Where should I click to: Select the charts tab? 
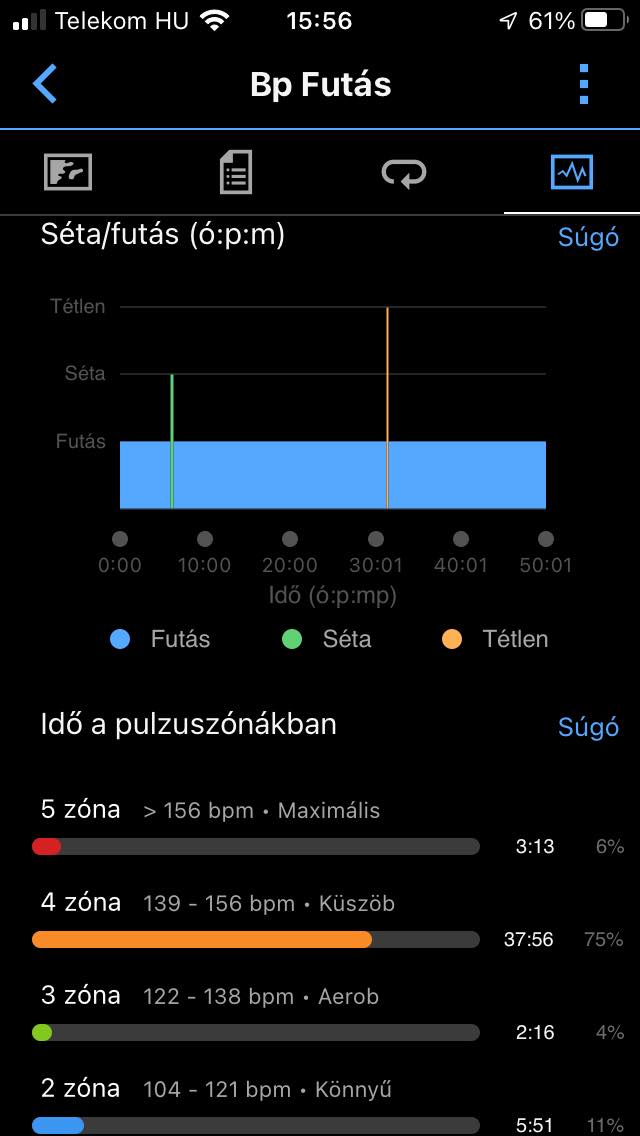point(572,173)
